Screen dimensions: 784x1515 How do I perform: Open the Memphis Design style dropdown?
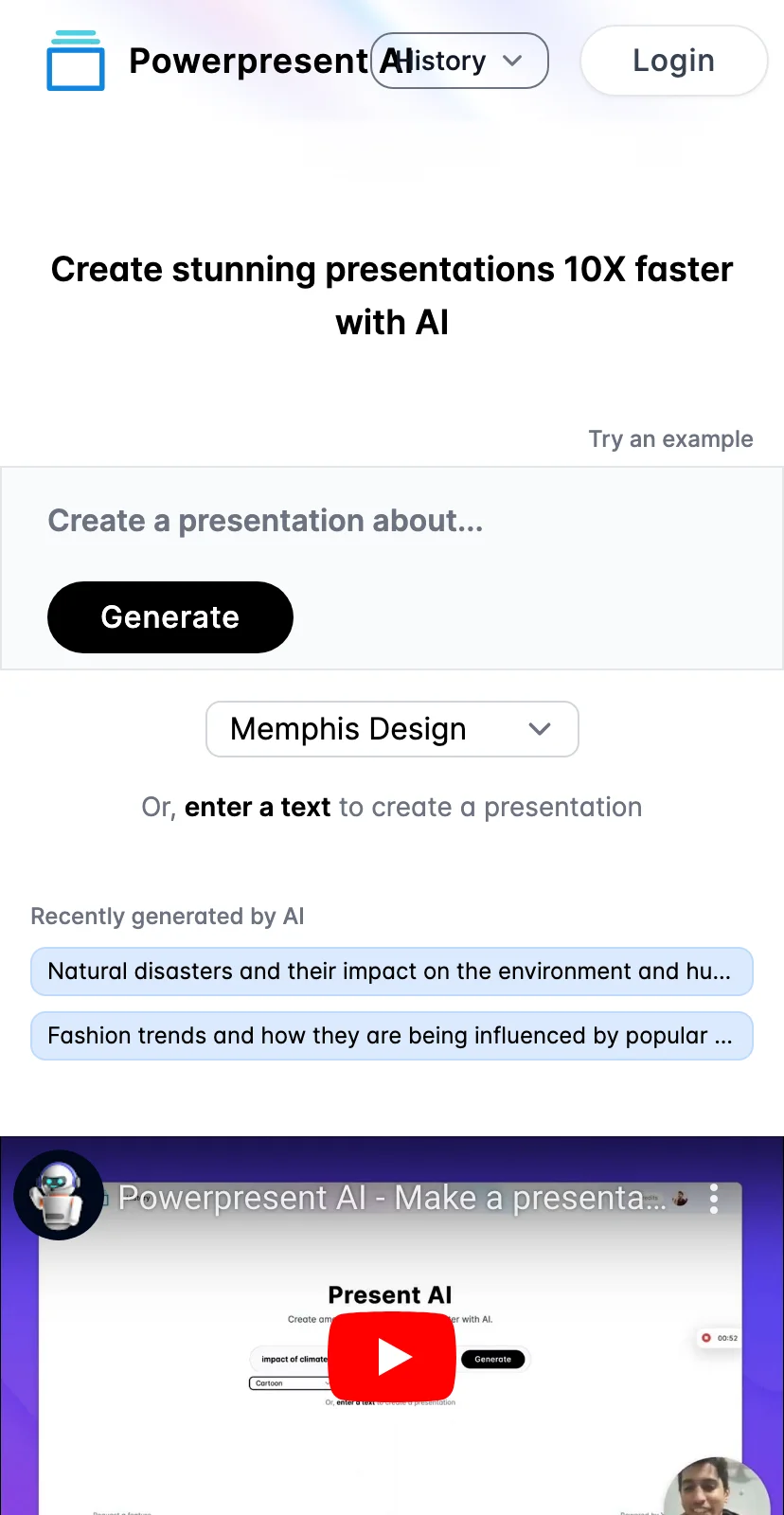392,729
